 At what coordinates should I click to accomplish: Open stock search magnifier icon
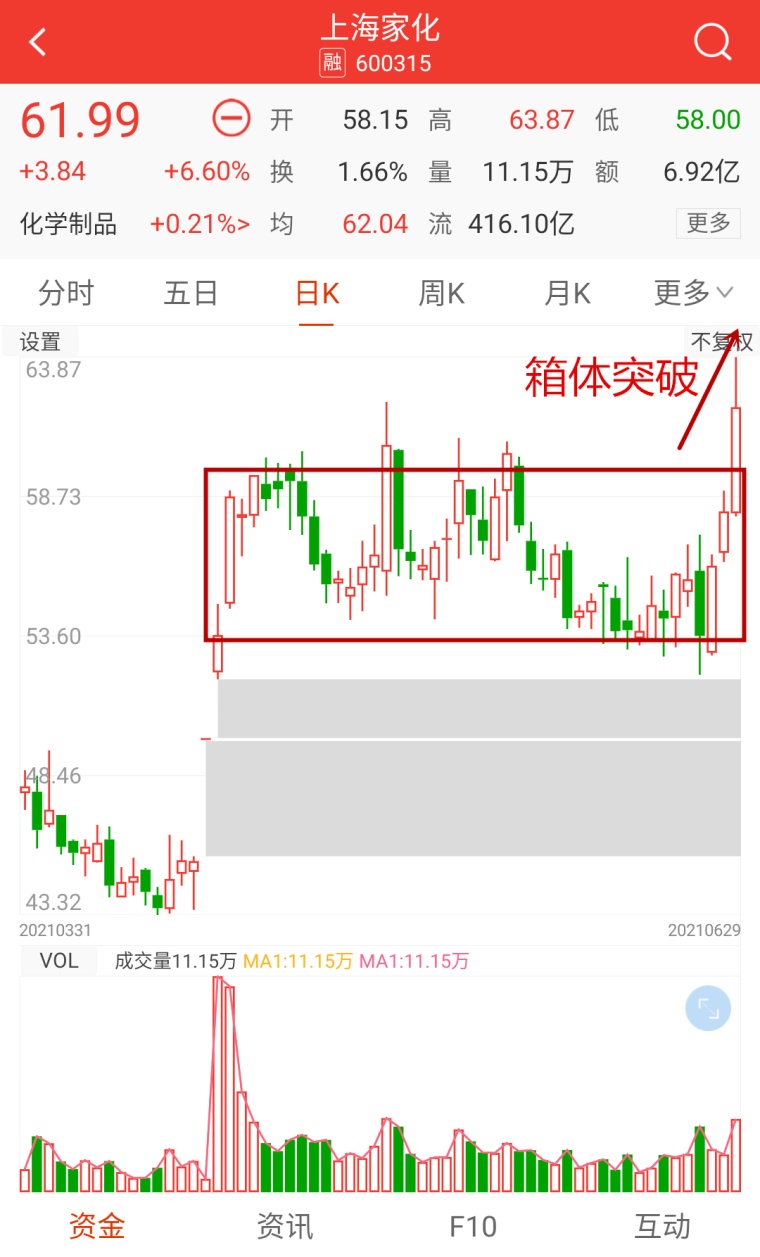712,42
